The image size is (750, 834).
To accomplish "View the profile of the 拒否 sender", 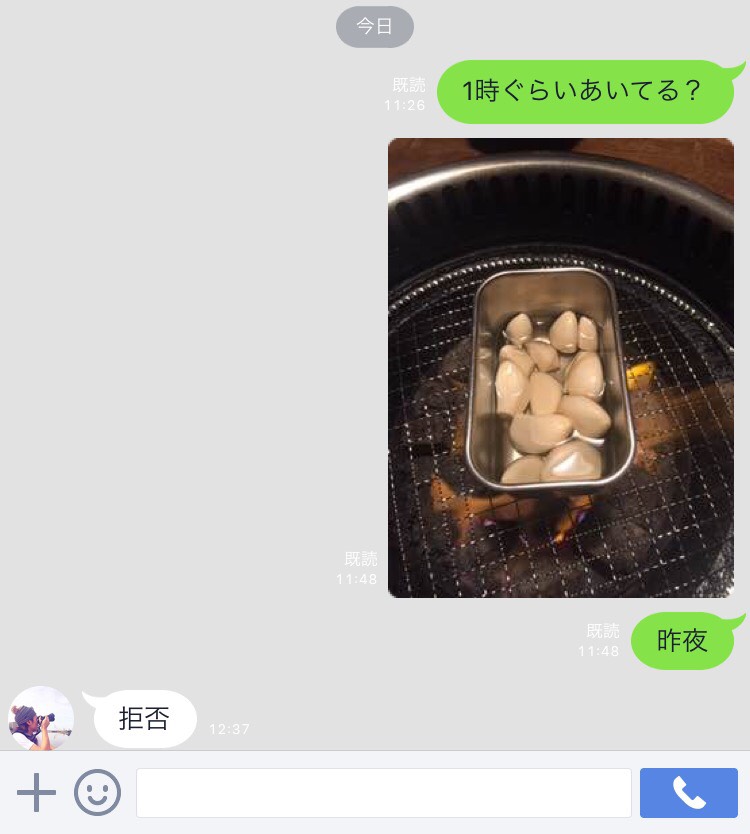I will (41, 718).
